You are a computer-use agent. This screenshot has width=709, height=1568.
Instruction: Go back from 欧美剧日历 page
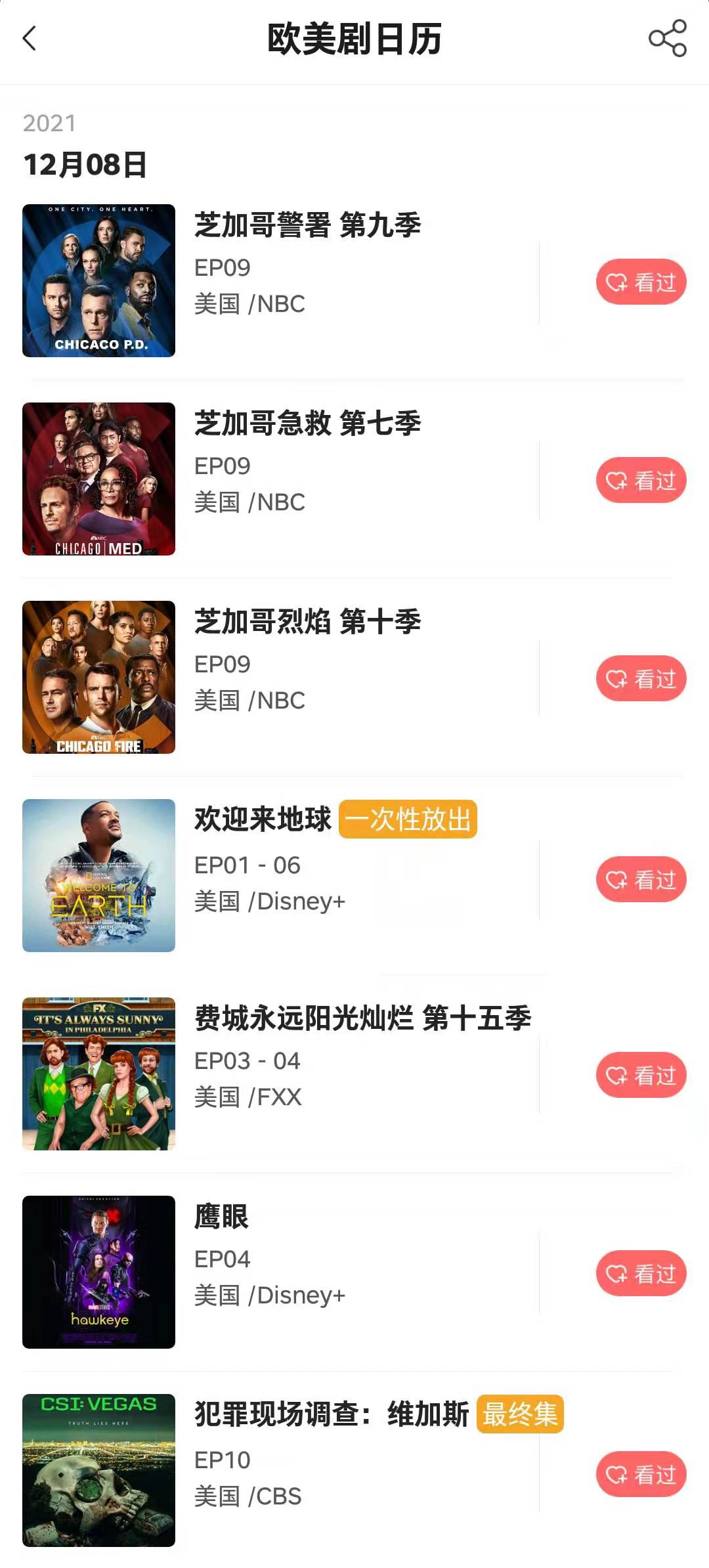pos(30,39)
